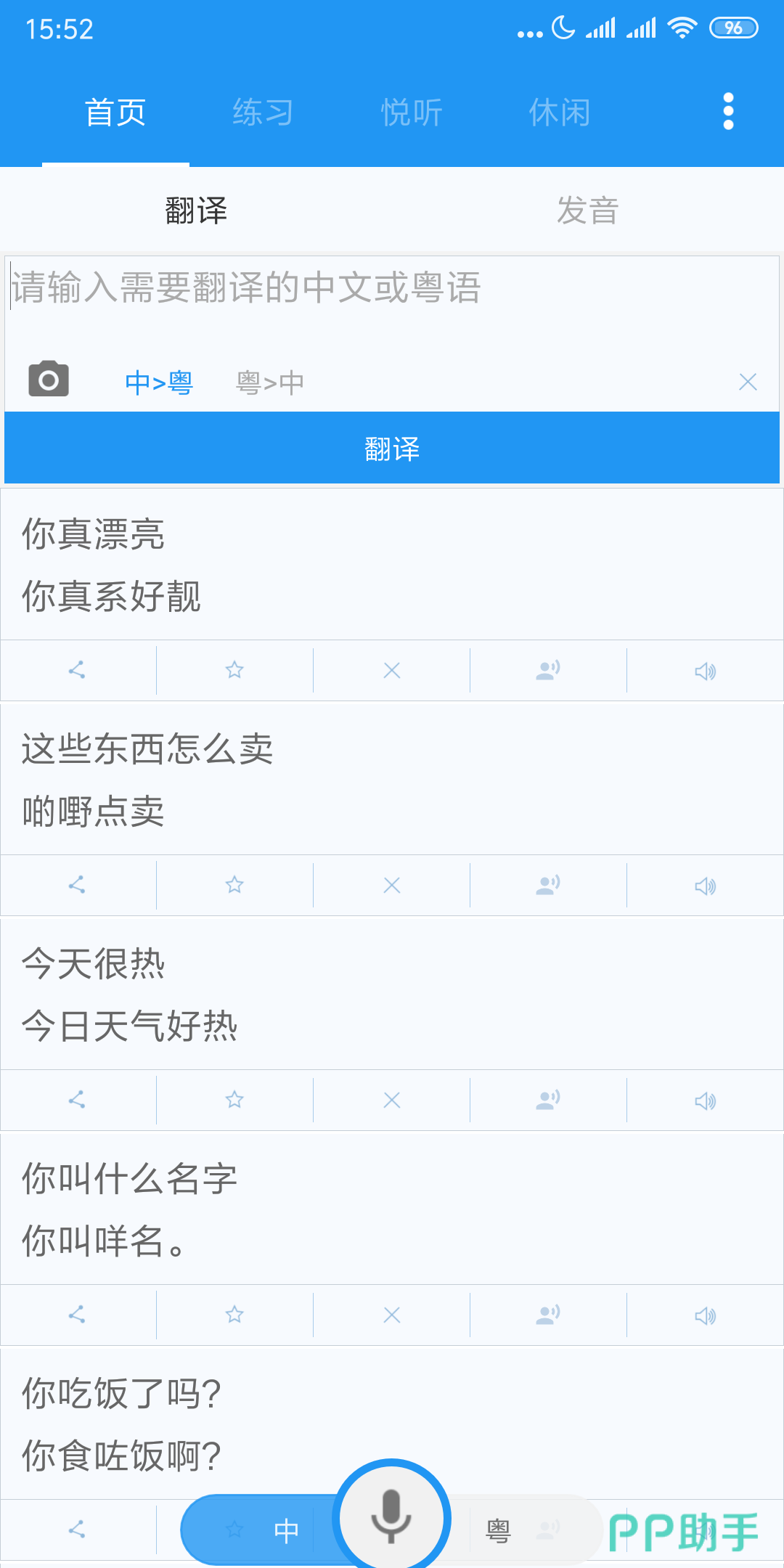The width and height of the screenshot is (784, 1568).
Task: Open the 休闲 tab
Action: (559, 113)
